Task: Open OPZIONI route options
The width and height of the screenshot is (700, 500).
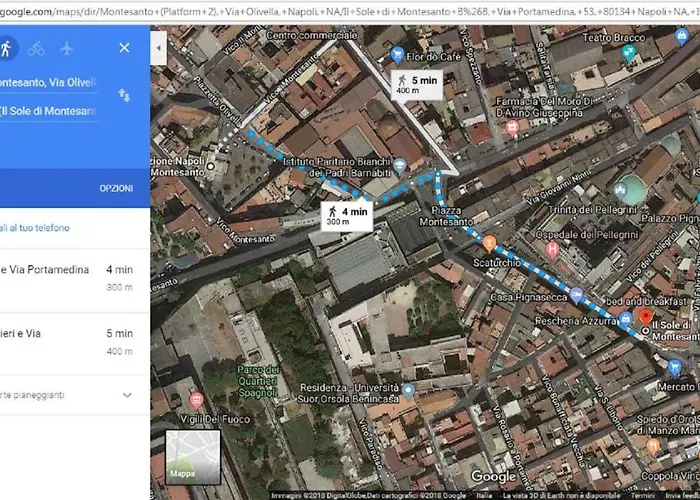Action: [x=116, y=188]
